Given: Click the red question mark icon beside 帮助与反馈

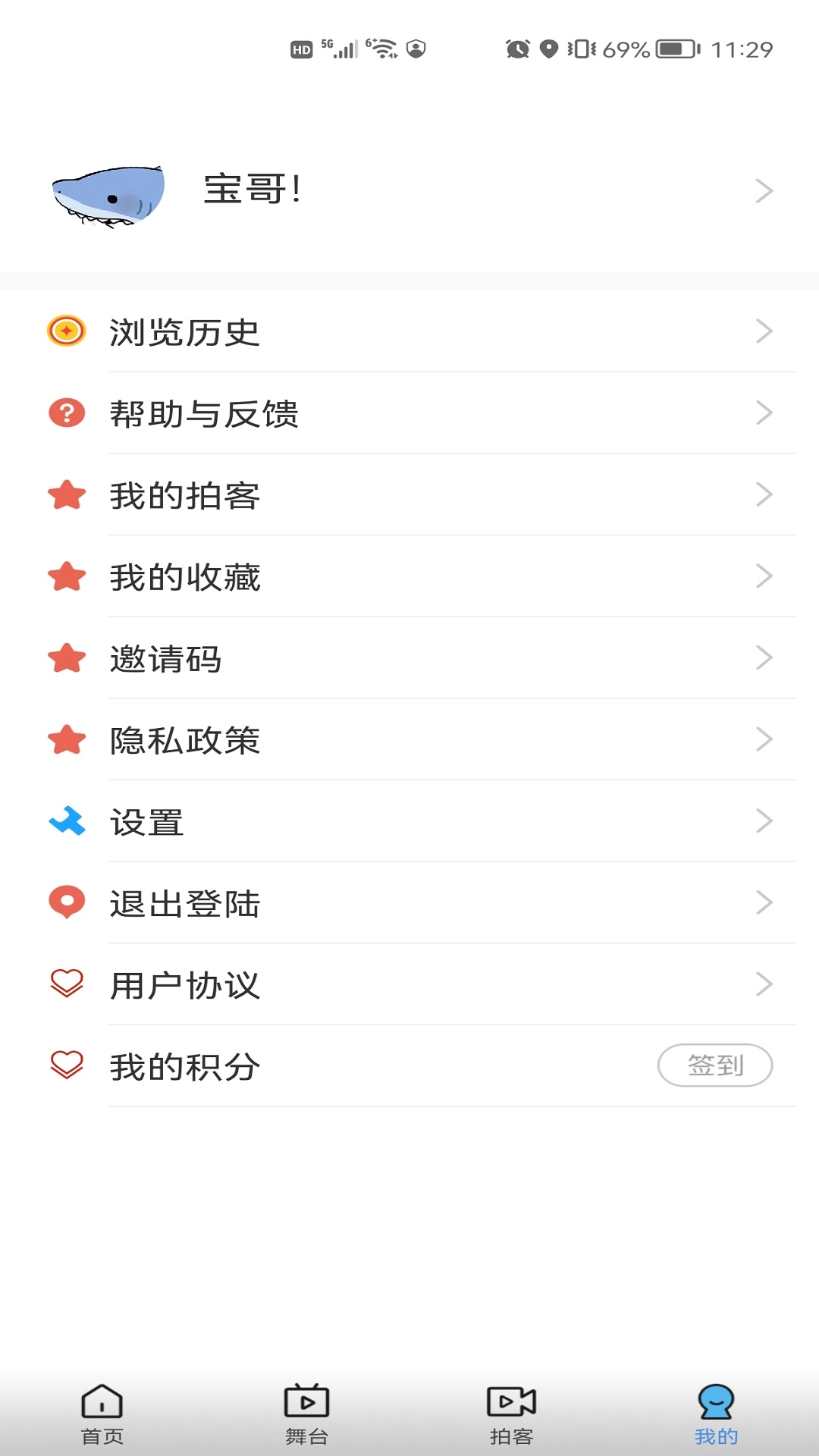Looking at the screenshot, I should point(66,413).
